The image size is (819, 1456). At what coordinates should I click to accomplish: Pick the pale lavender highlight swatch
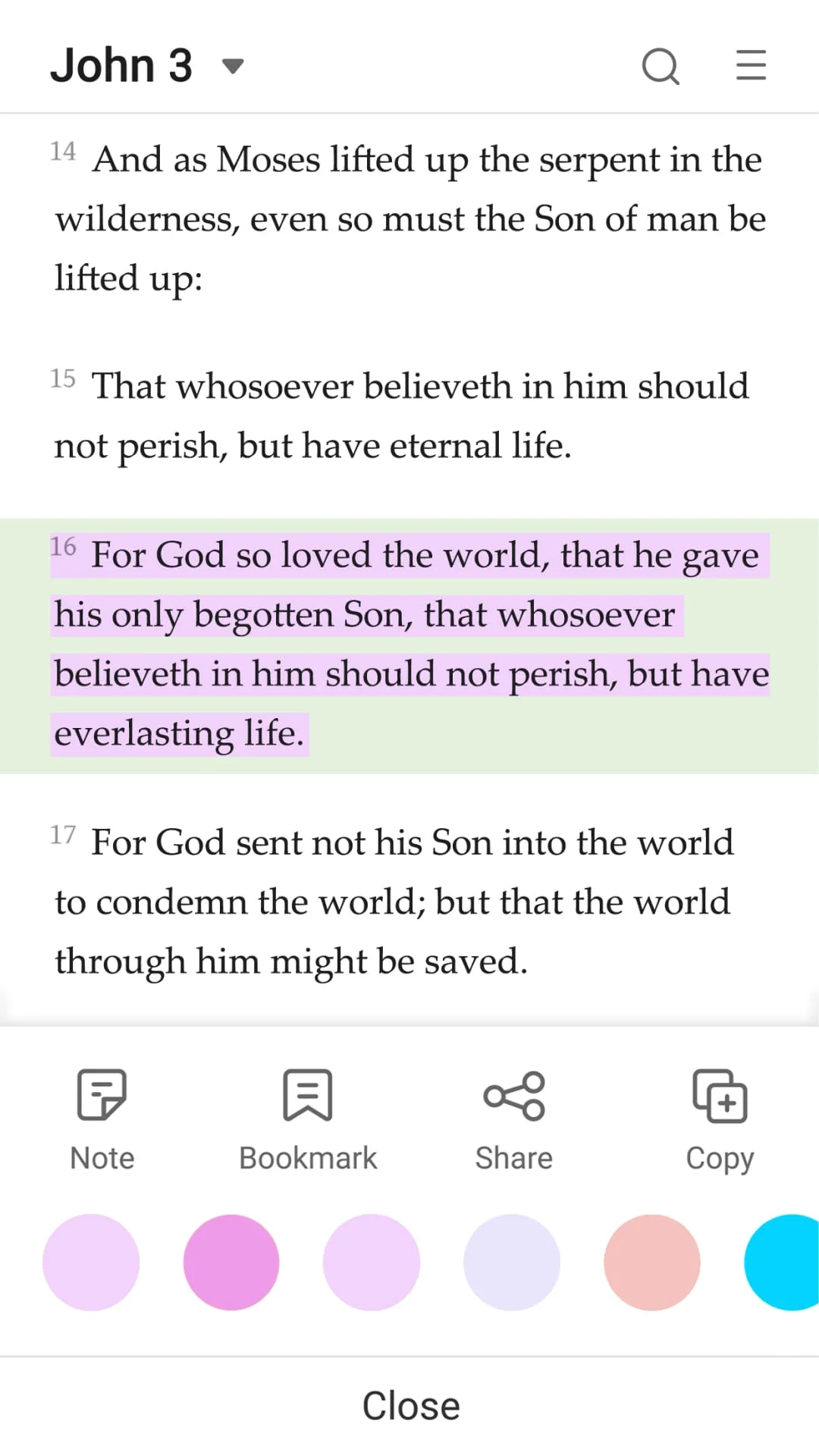pos(512,1260)
